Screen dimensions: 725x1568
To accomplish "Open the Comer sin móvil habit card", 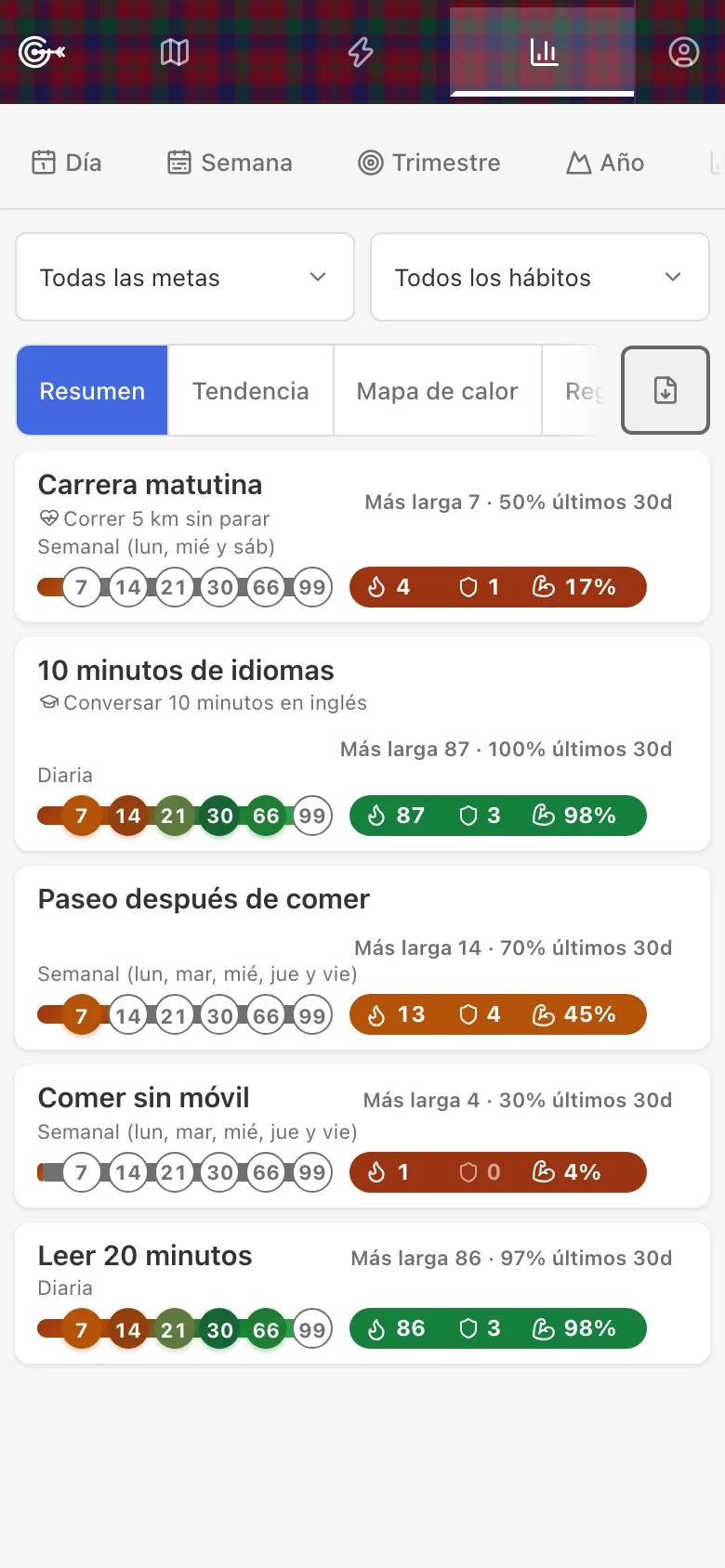I will pyautogui.click(x=362, y=1136).
